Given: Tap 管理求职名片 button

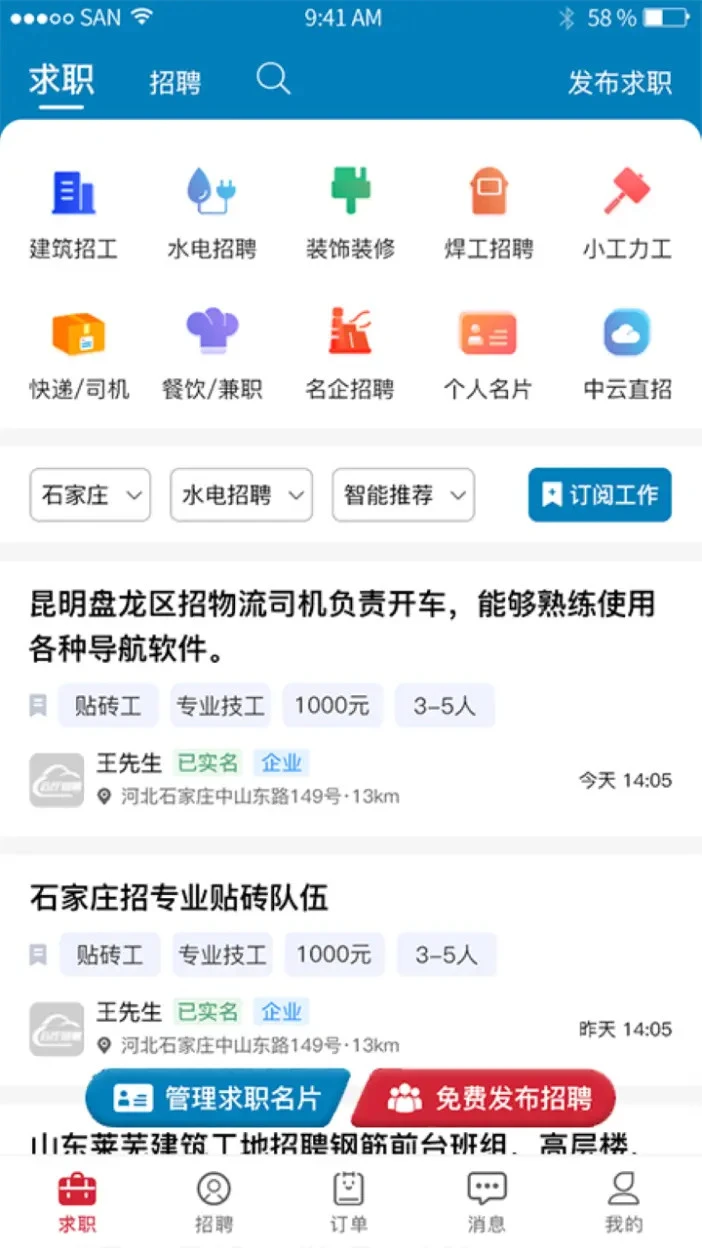Looking at the screenshot, I should (x=218, y=1098).
